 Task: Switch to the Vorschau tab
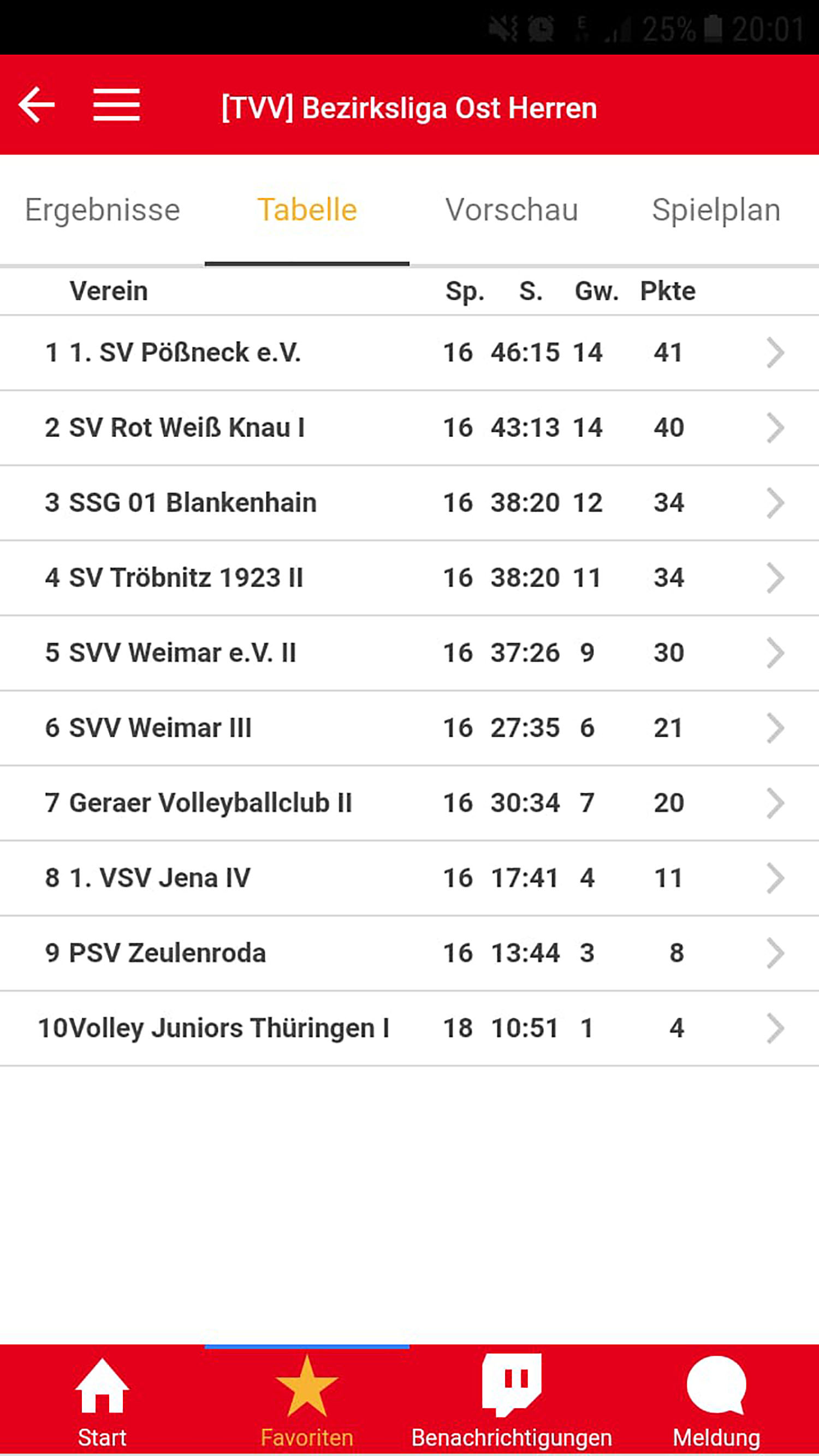click(x=512, y=210)
